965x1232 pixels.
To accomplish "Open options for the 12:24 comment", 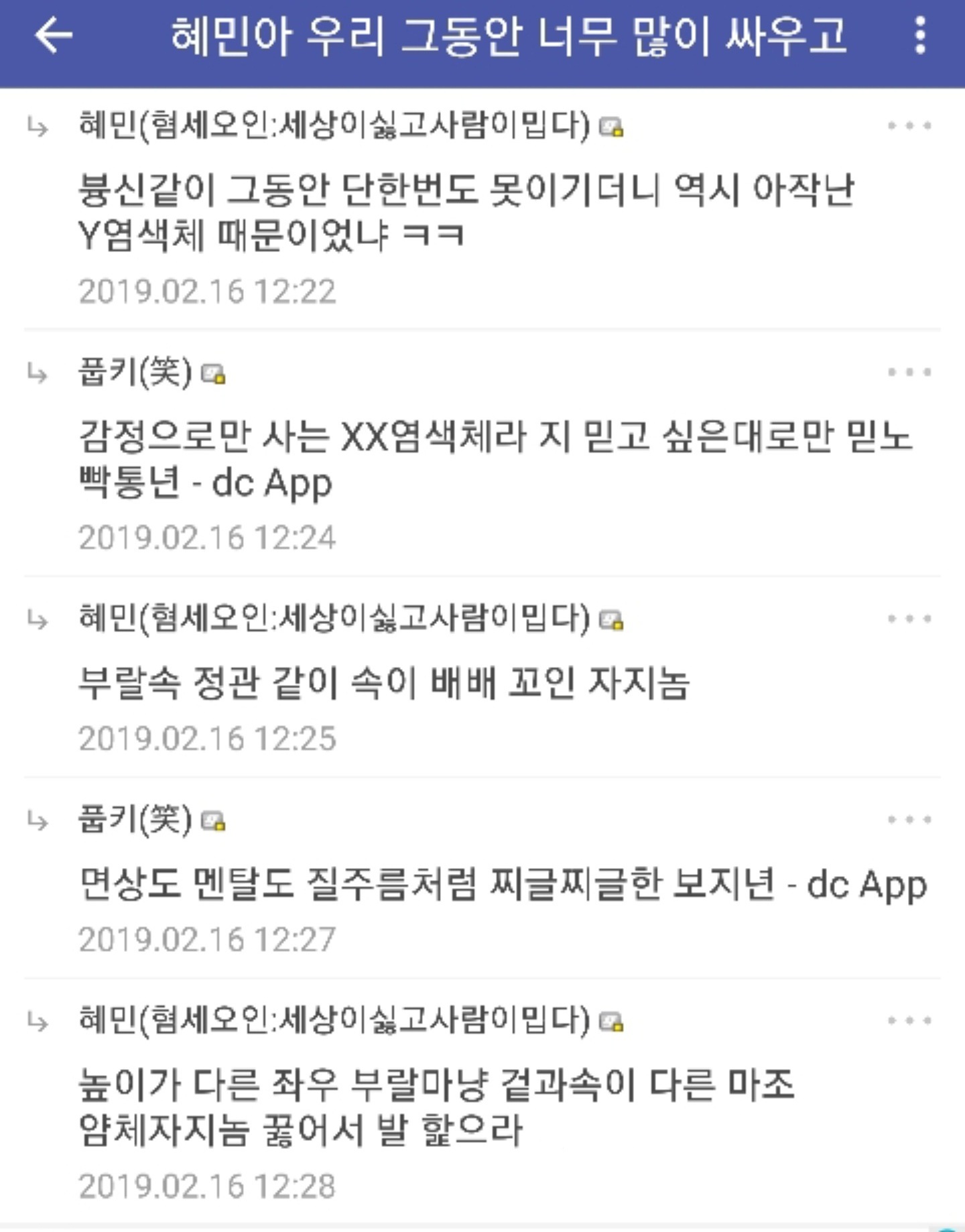I will pyautogui.click(x=909, y=372).
